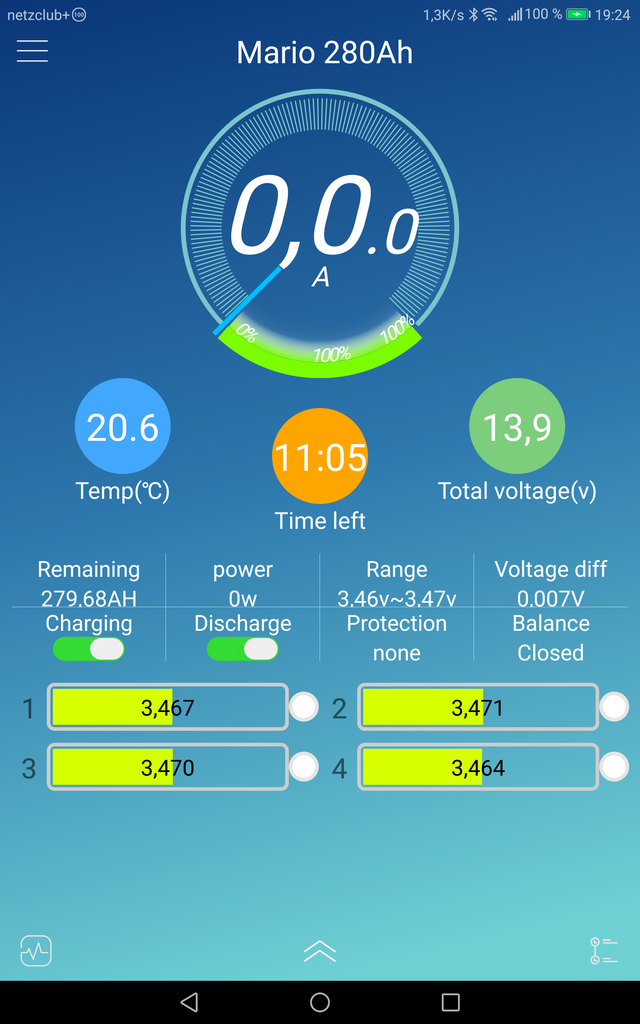This screenshot has height=1024, width=640.
Task: Expand the panel with the double up chevron
Action: 319,952
